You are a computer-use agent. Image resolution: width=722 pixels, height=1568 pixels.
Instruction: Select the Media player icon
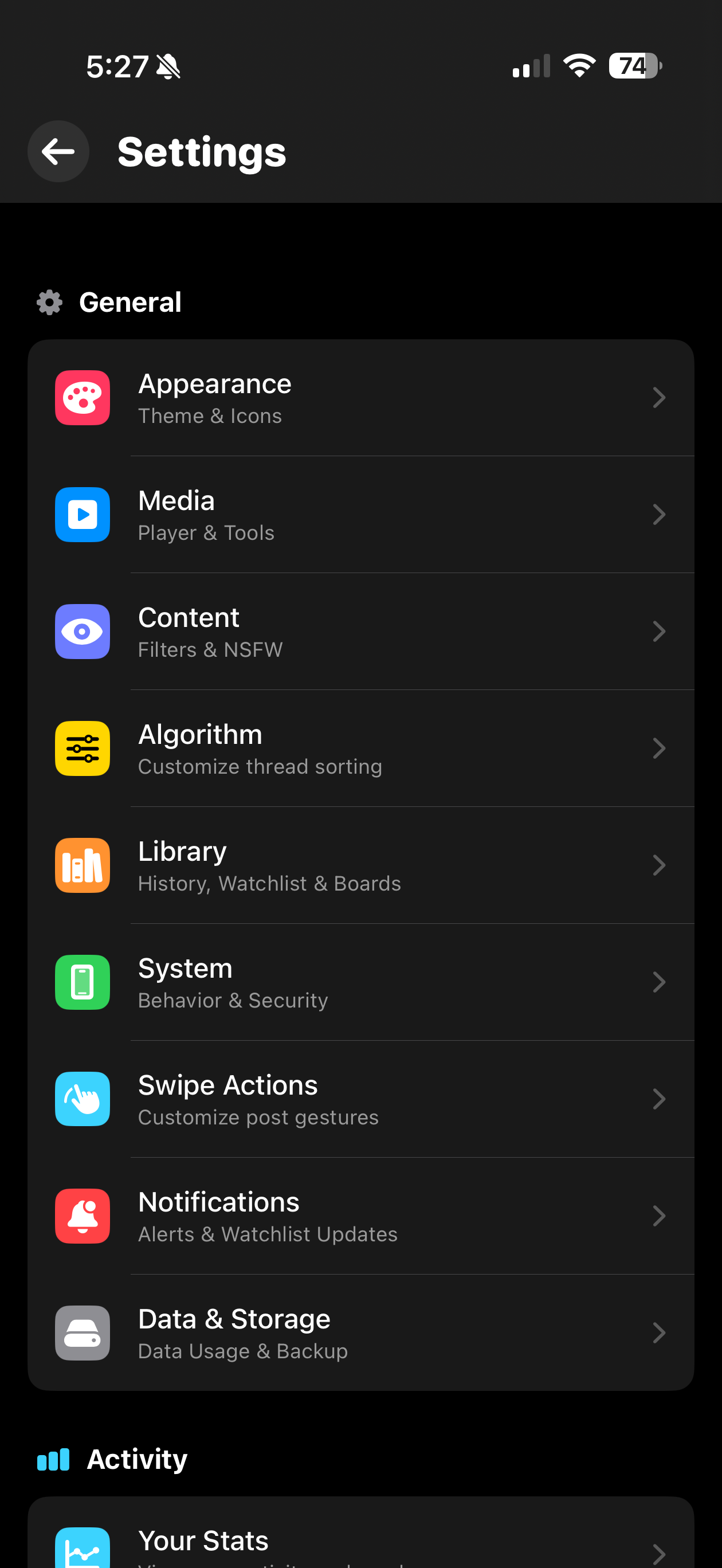pyautogui.click(x=82, y=514)
